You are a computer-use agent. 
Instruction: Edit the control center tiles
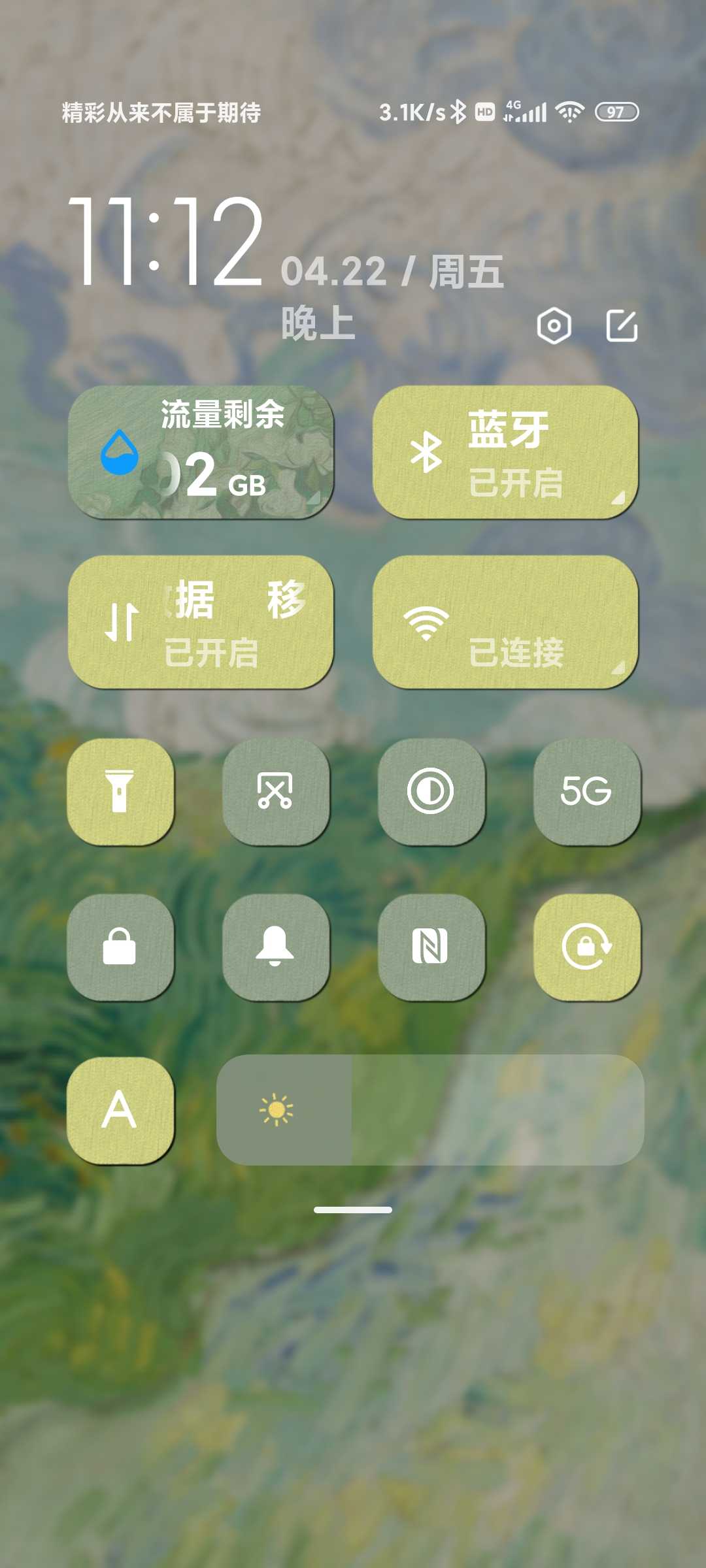tap(622, 325)
